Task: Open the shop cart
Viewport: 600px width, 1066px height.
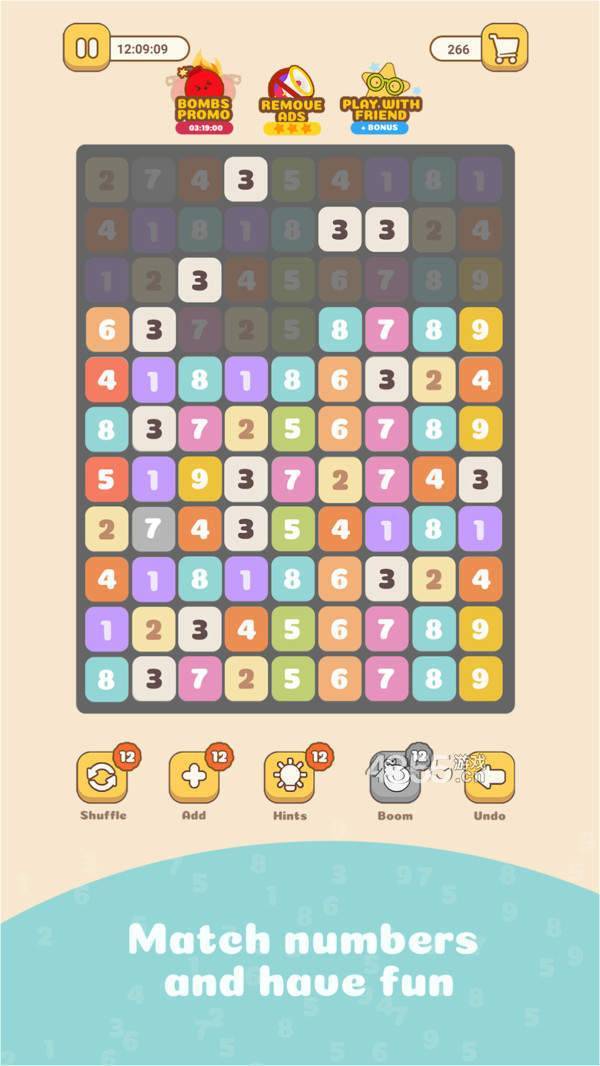Action: [504, 48]
